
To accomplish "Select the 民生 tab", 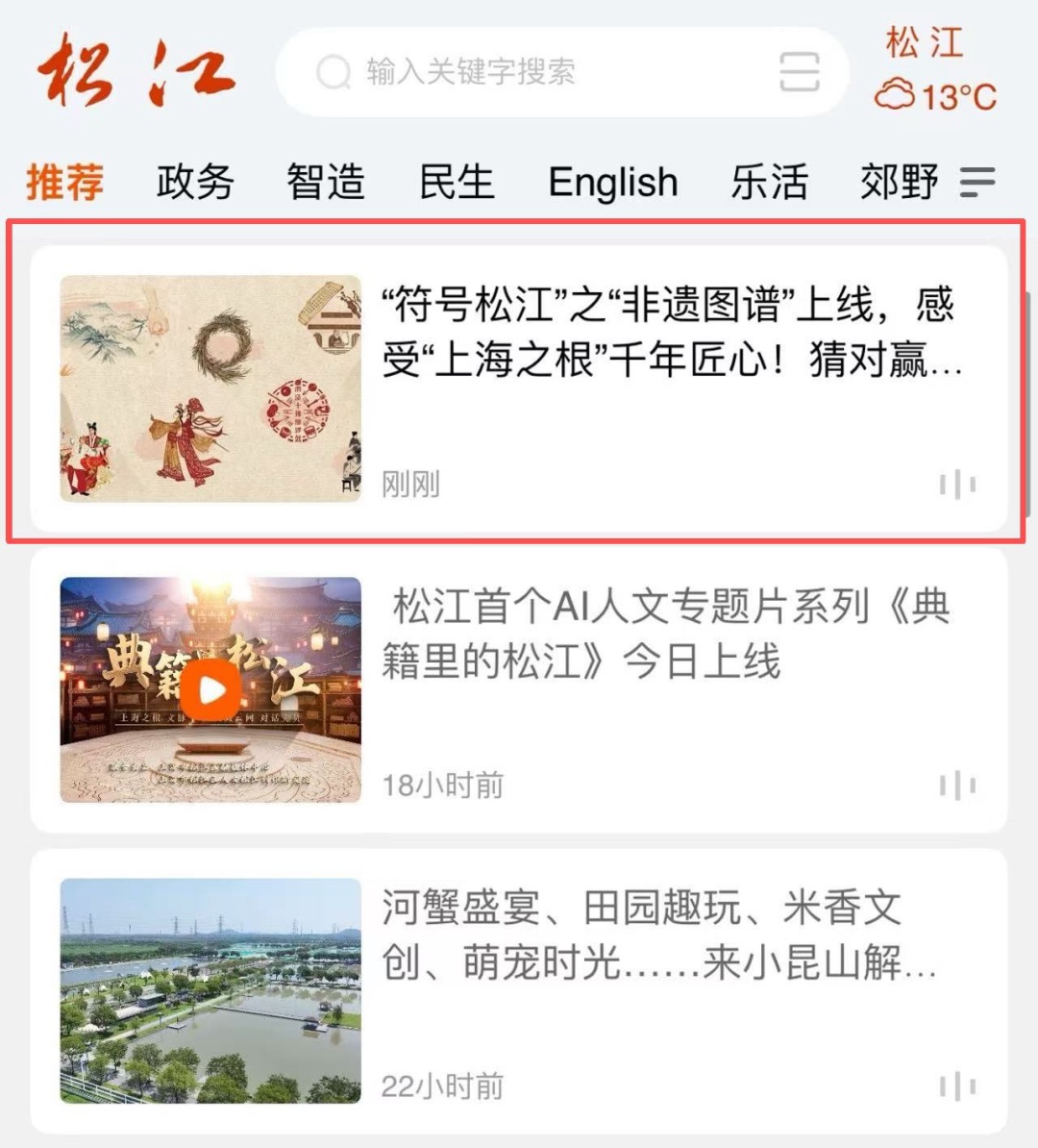I will 457,182.
